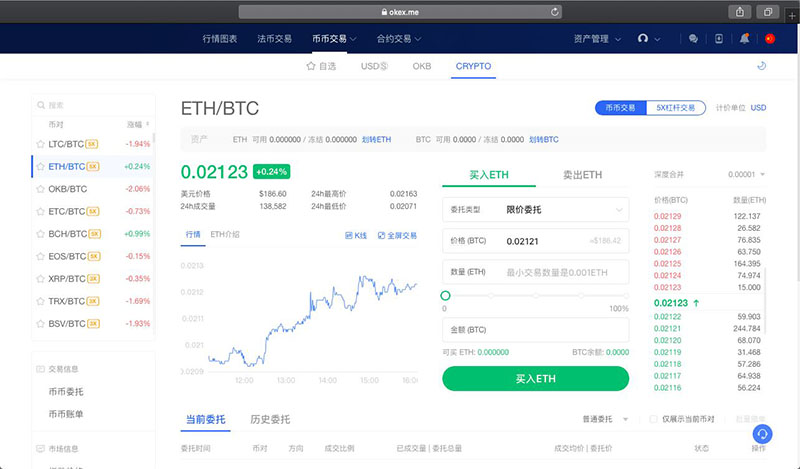
Task: Switch to the 卖出ETH tab
Action: click(582, 174)
